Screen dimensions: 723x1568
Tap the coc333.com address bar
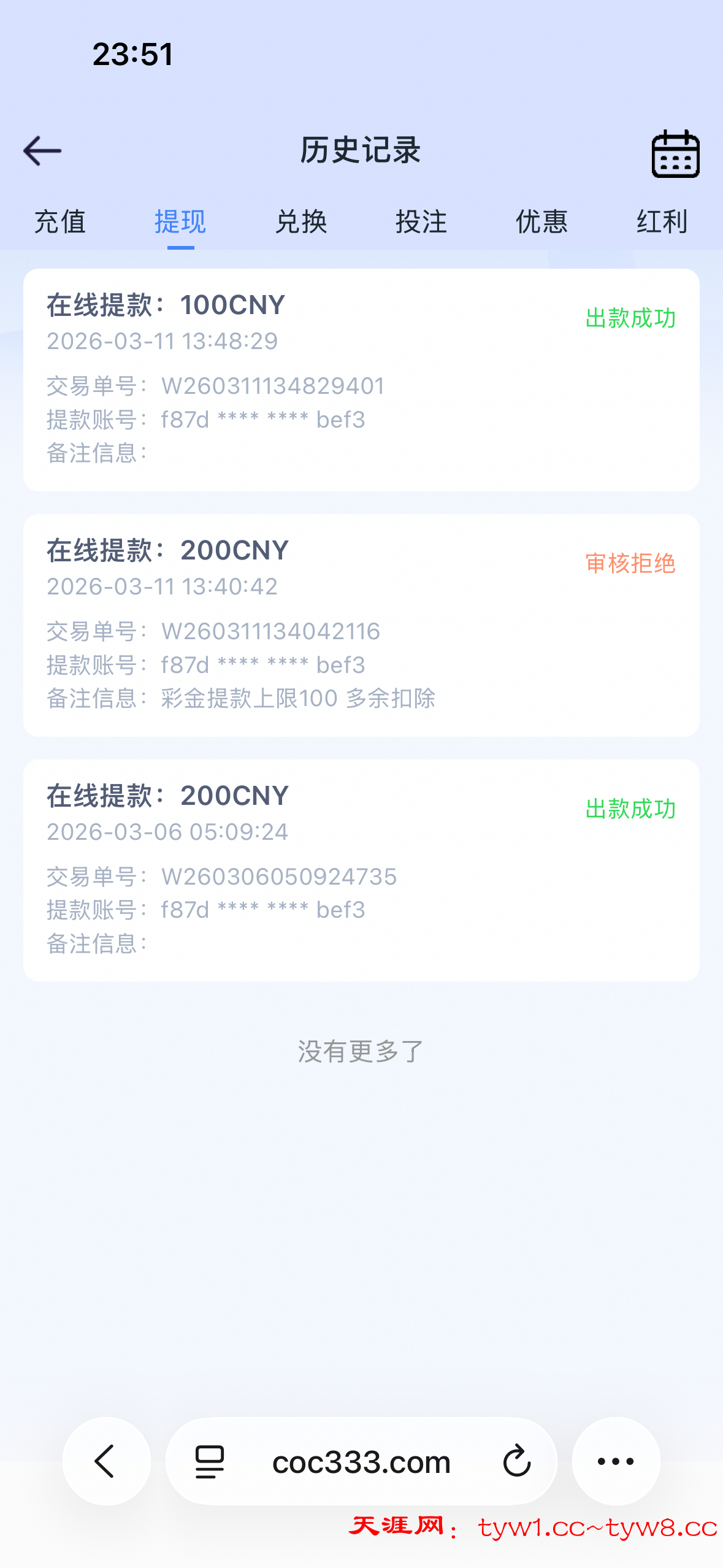361,1461
